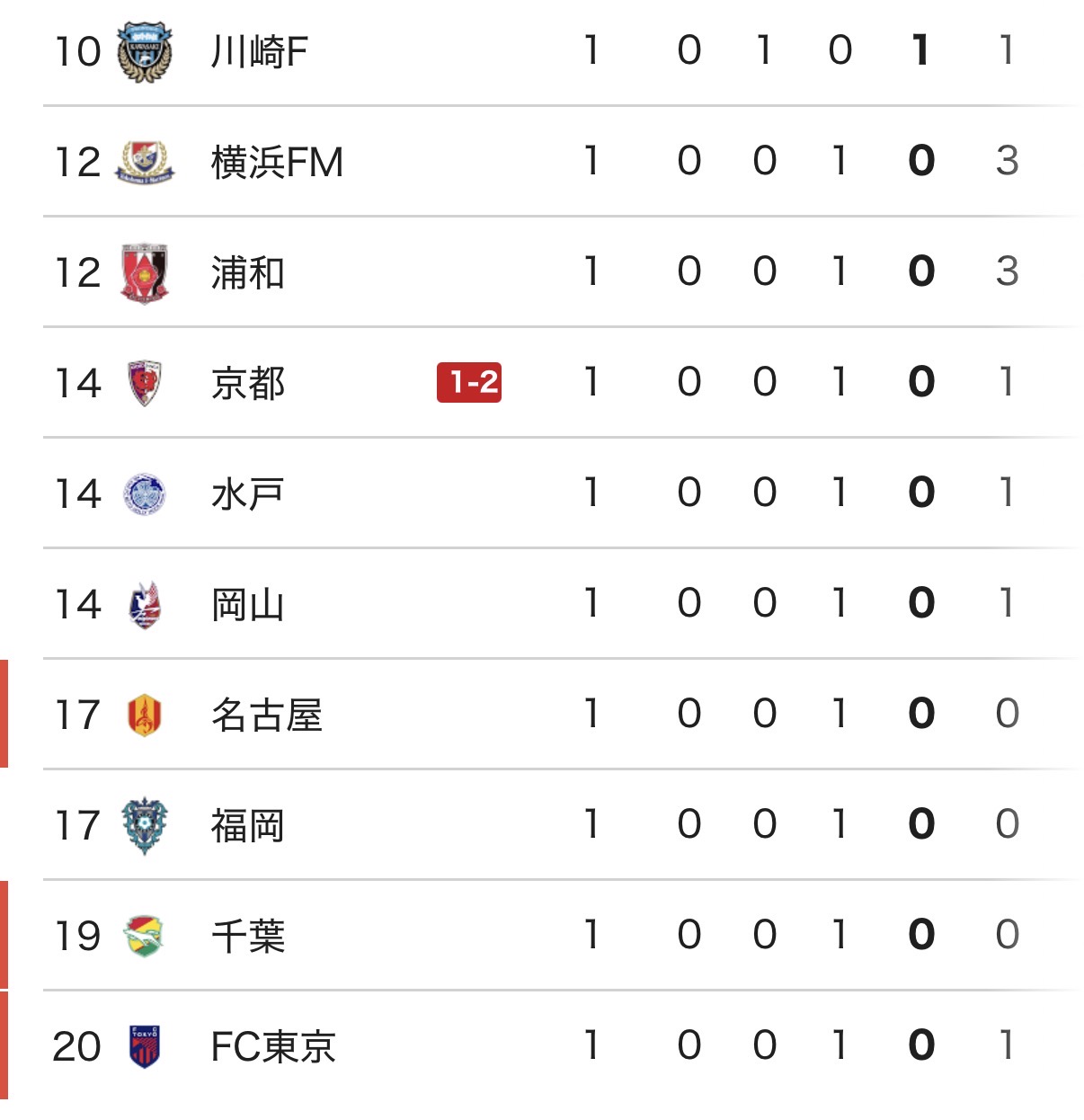Open the 横浜FM team row
The height and width of the screenshot is (1120, 1084).
(x=542, y=162)
